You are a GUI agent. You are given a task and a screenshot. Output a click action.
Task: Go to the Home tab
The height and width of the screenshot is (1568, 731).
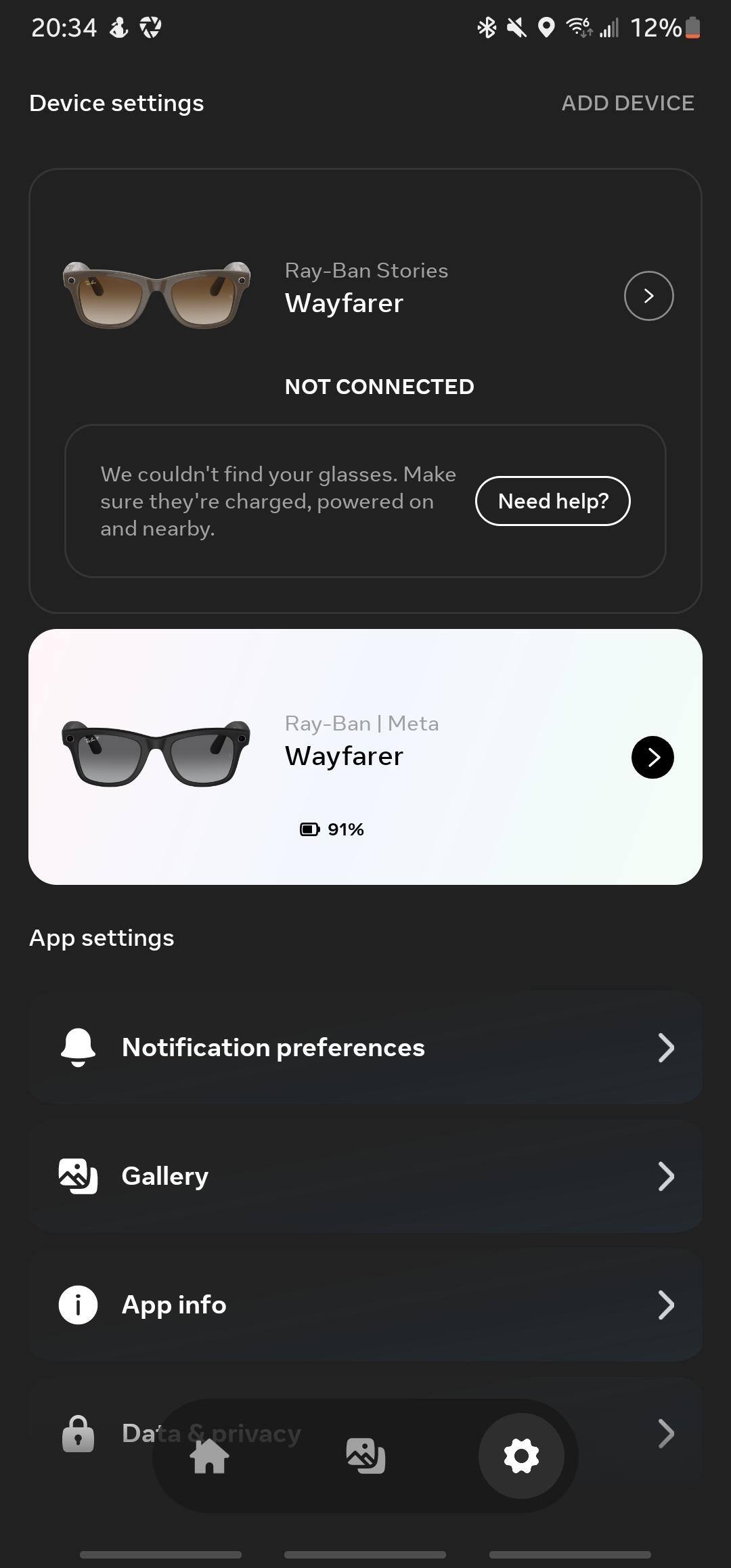(x=209, y=1456)
